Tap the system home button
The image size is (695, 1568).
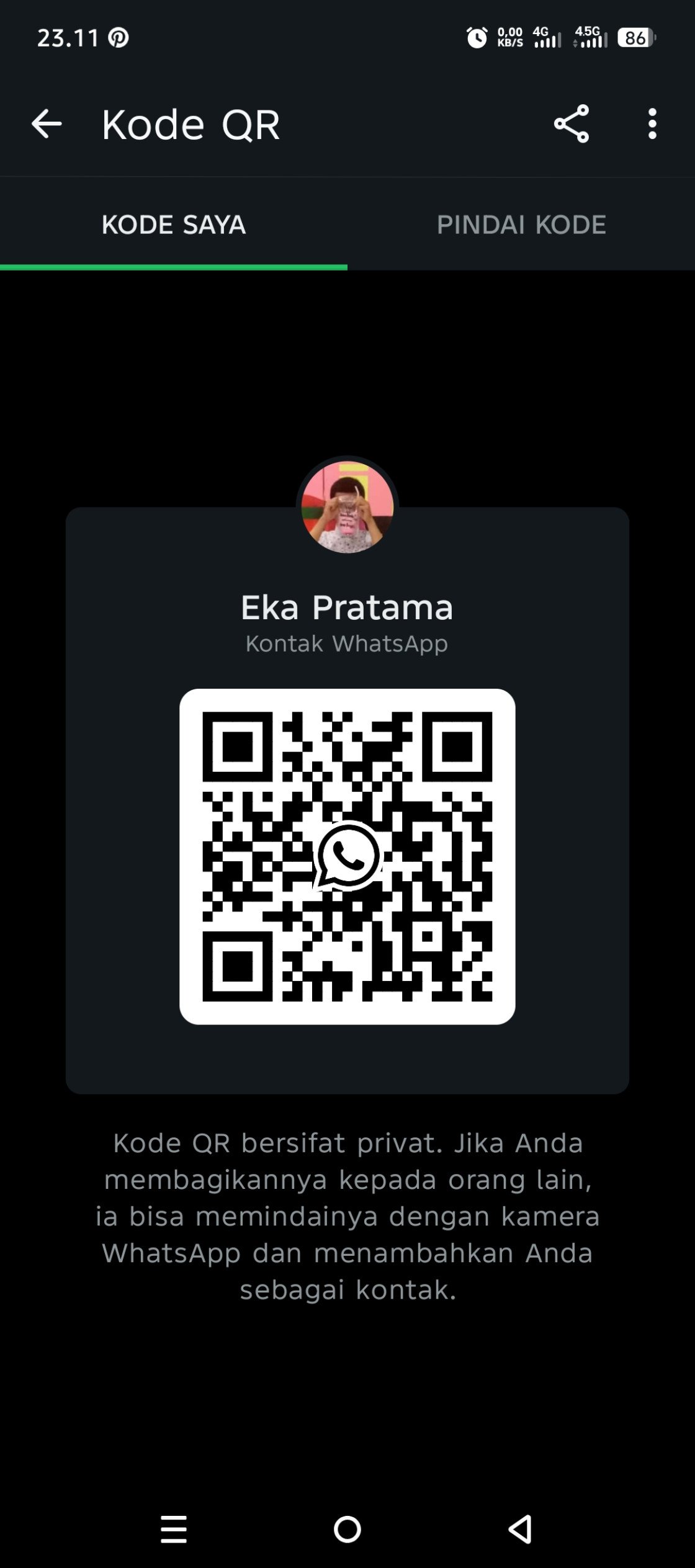347,1529
